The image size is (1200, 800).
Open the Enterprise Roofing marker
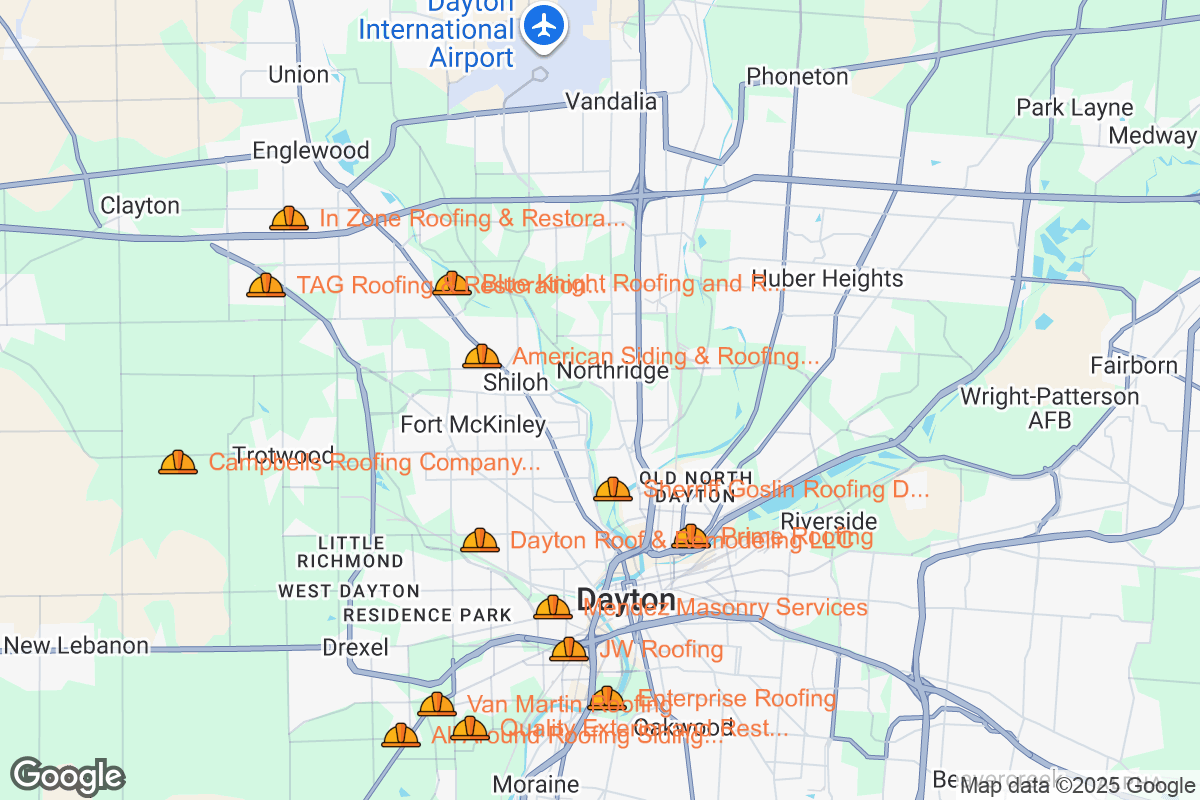pyautogui.click(x=607, y=699)
